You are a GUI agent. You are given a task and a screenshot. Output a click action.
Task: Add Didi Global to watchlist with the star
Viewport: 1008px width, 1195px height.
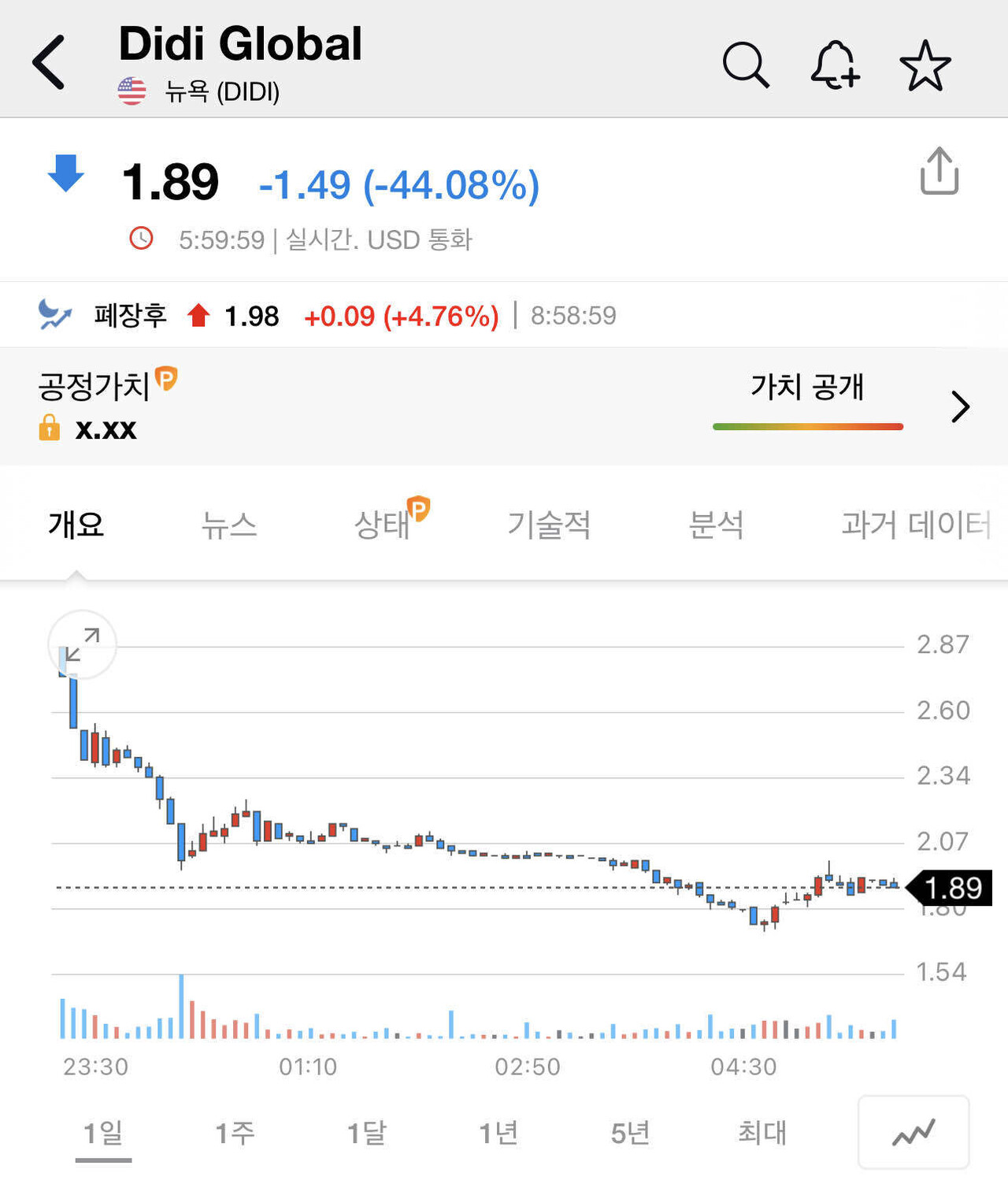tap(925, 65)
